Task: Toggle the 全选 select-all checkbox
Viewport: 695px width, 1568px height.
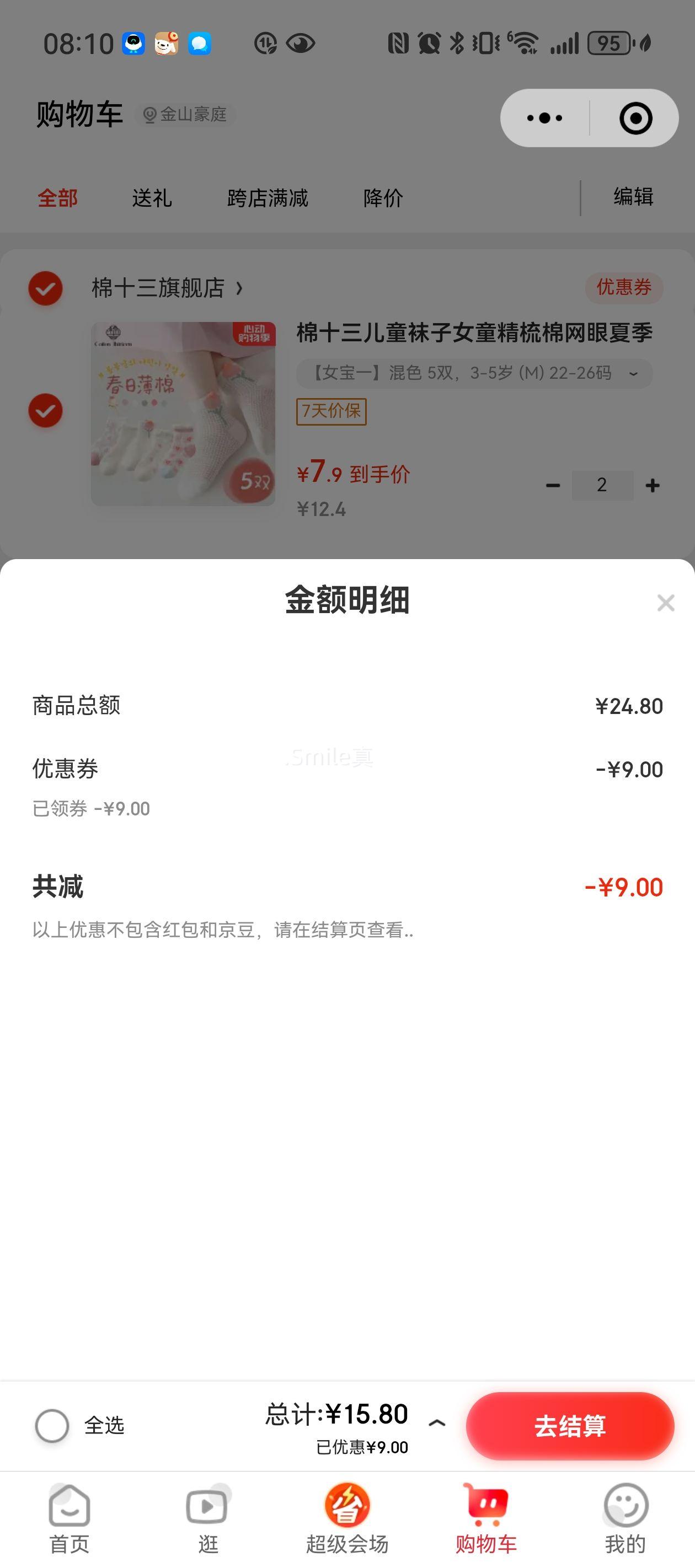Action: (x=52, y=1426)
